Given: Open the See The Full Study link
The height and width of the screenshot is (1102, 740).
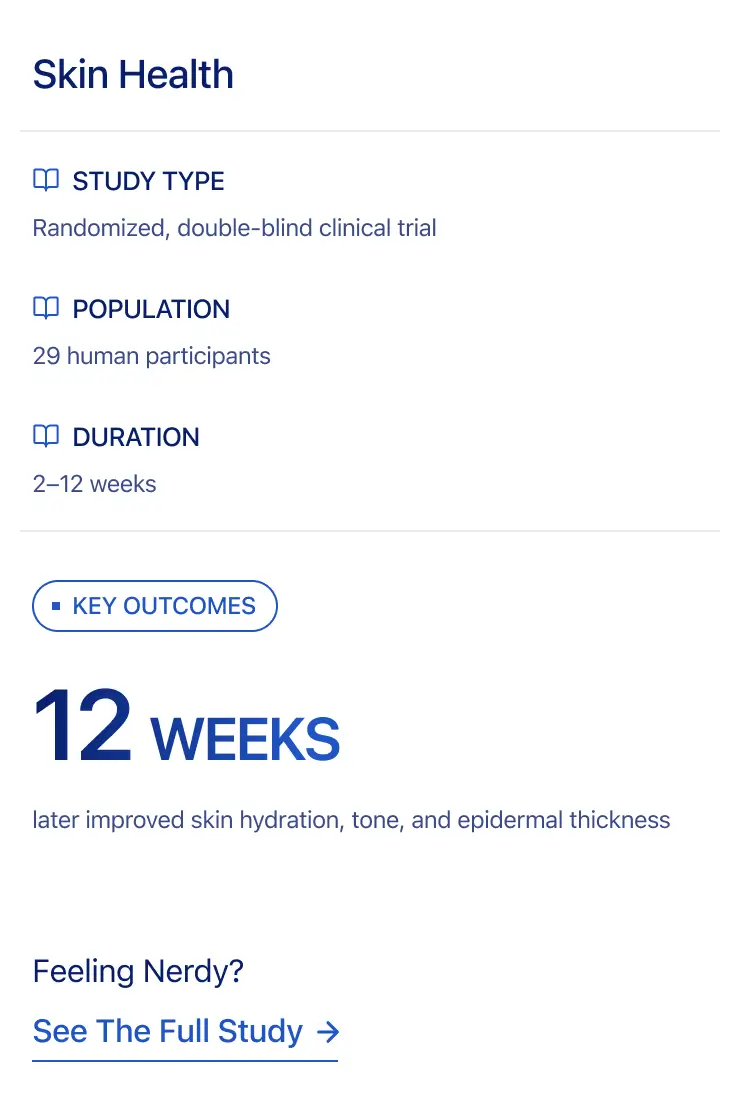Looking at the screenshot, I should tap(185, 1031).
